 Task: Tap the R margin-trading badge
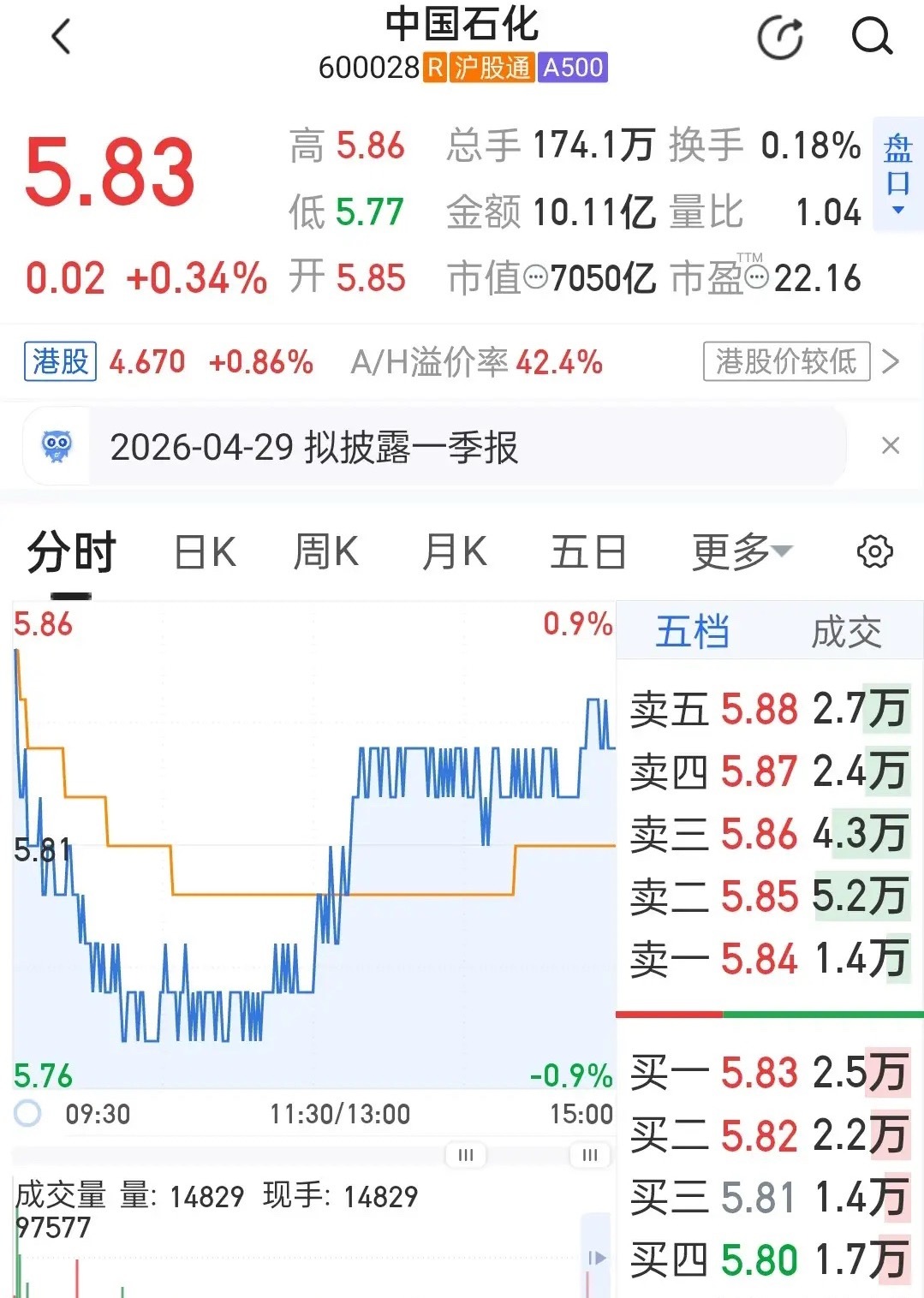pyautogui.click(x=436, y=67)
